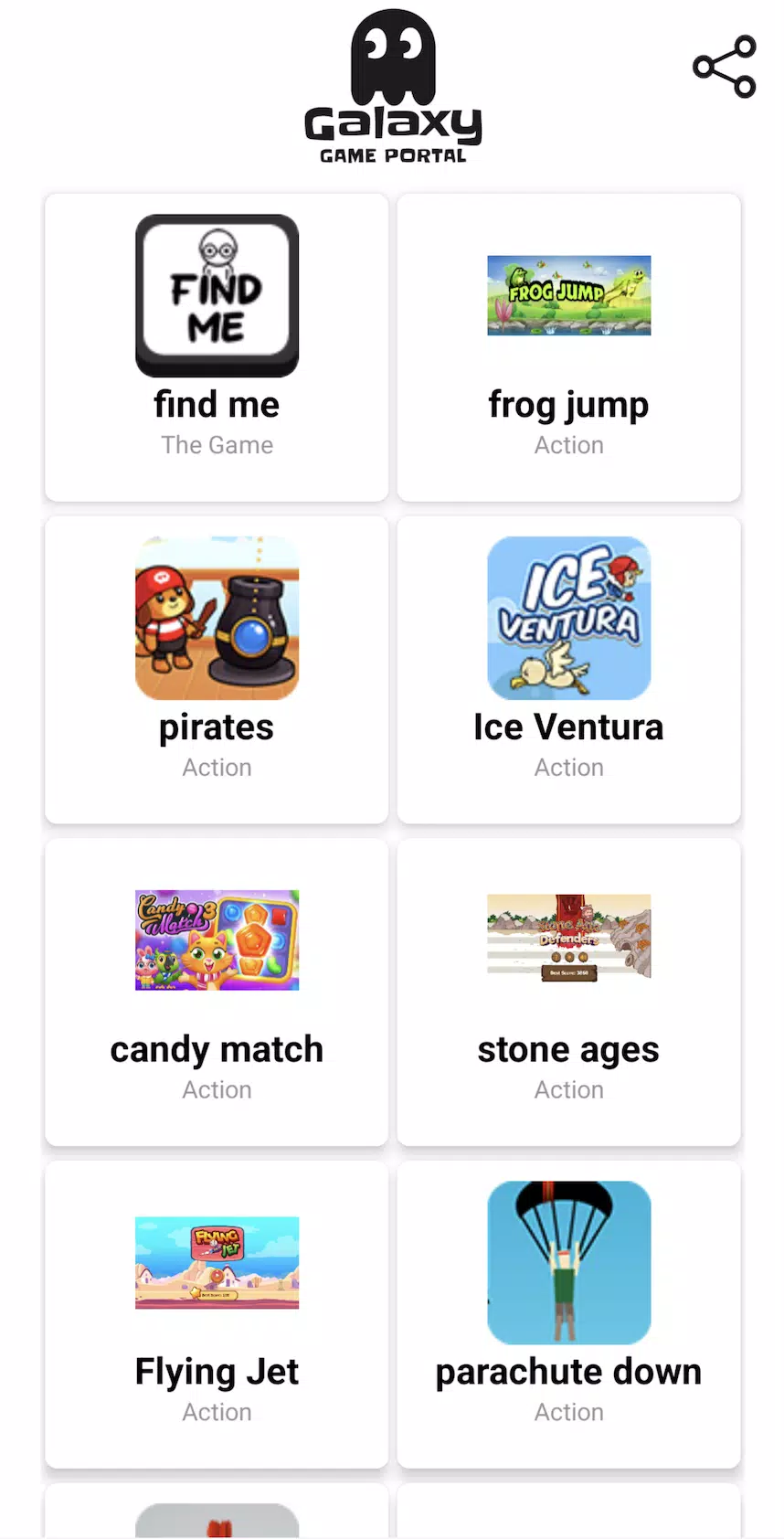Start the Flying Jet game

(x=217, y=1315)
